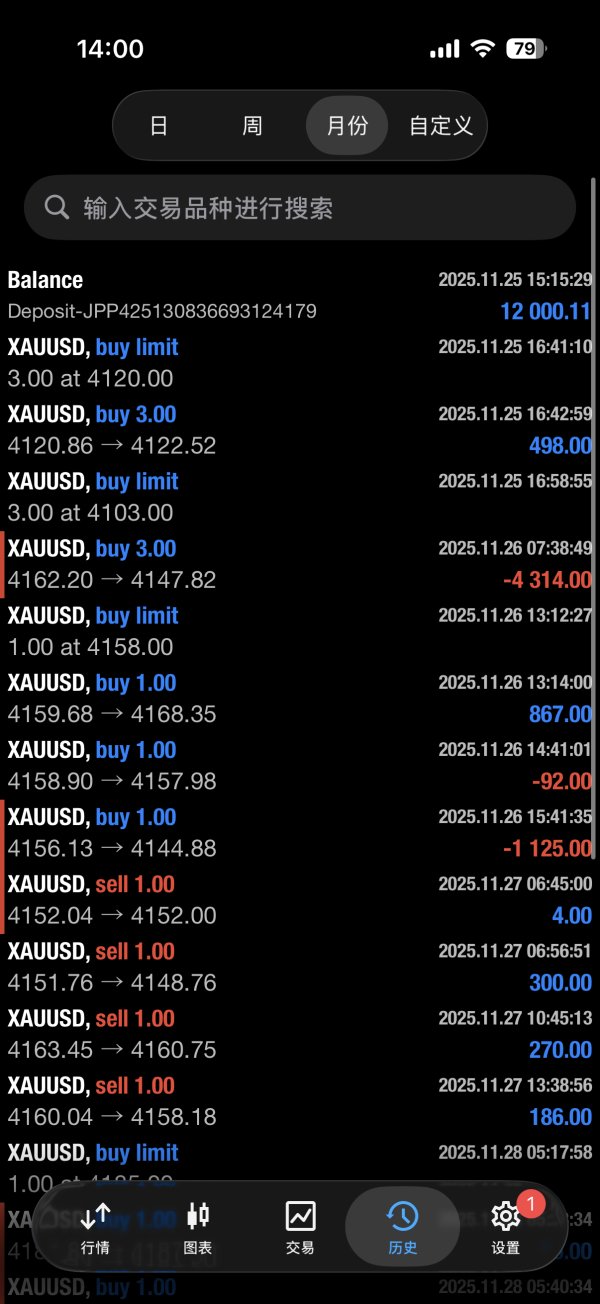The width and height of the screenshot is (600, 1304).
Task: Open the sell 1.00 trade with 270.00 profit
Action: coord(300,1033)
